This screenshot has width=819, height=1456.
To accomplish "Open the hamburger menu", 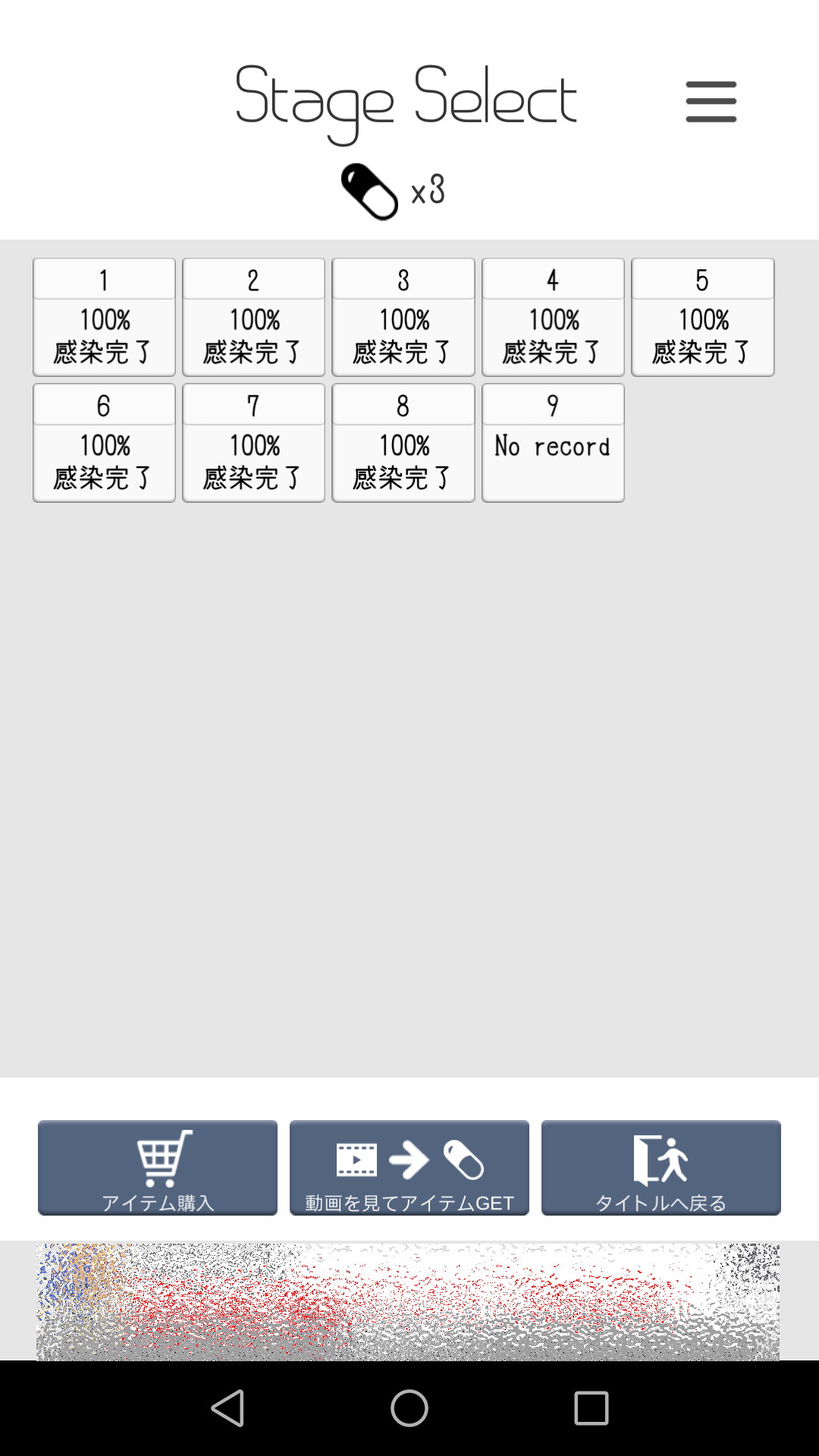I will pyautogui.click(x=711, y=102).
